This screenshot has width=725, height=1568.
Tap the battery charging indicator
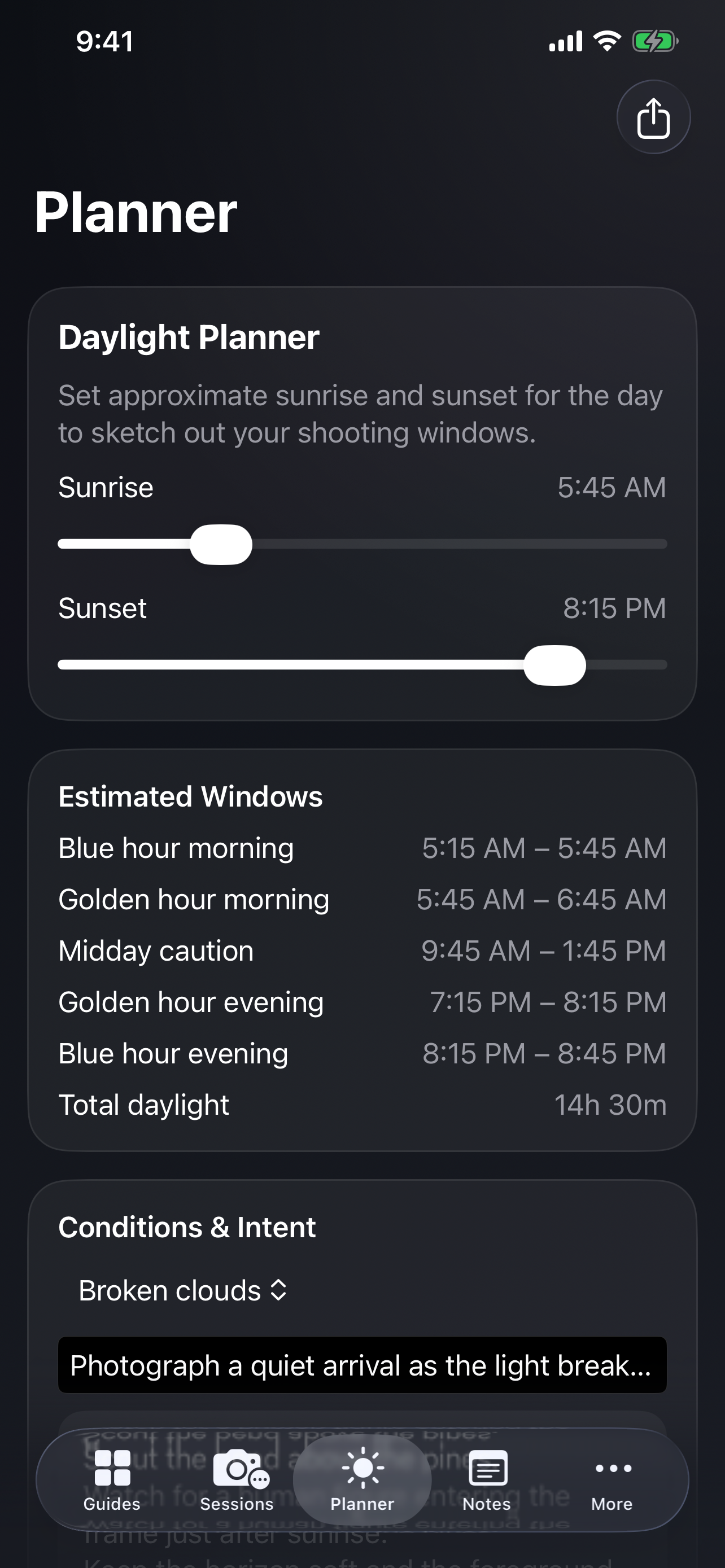coord(654,40)
